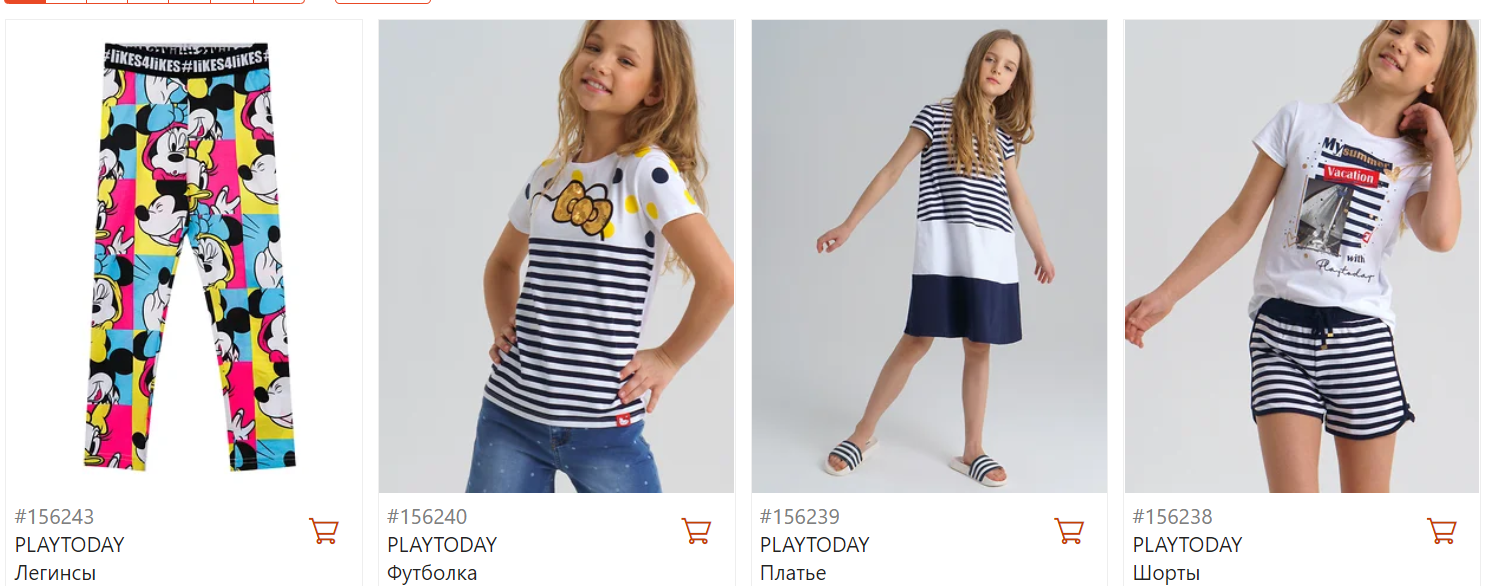Open the striped Шорты product #156238
1492x586 pixels.
coord(1301,256)
